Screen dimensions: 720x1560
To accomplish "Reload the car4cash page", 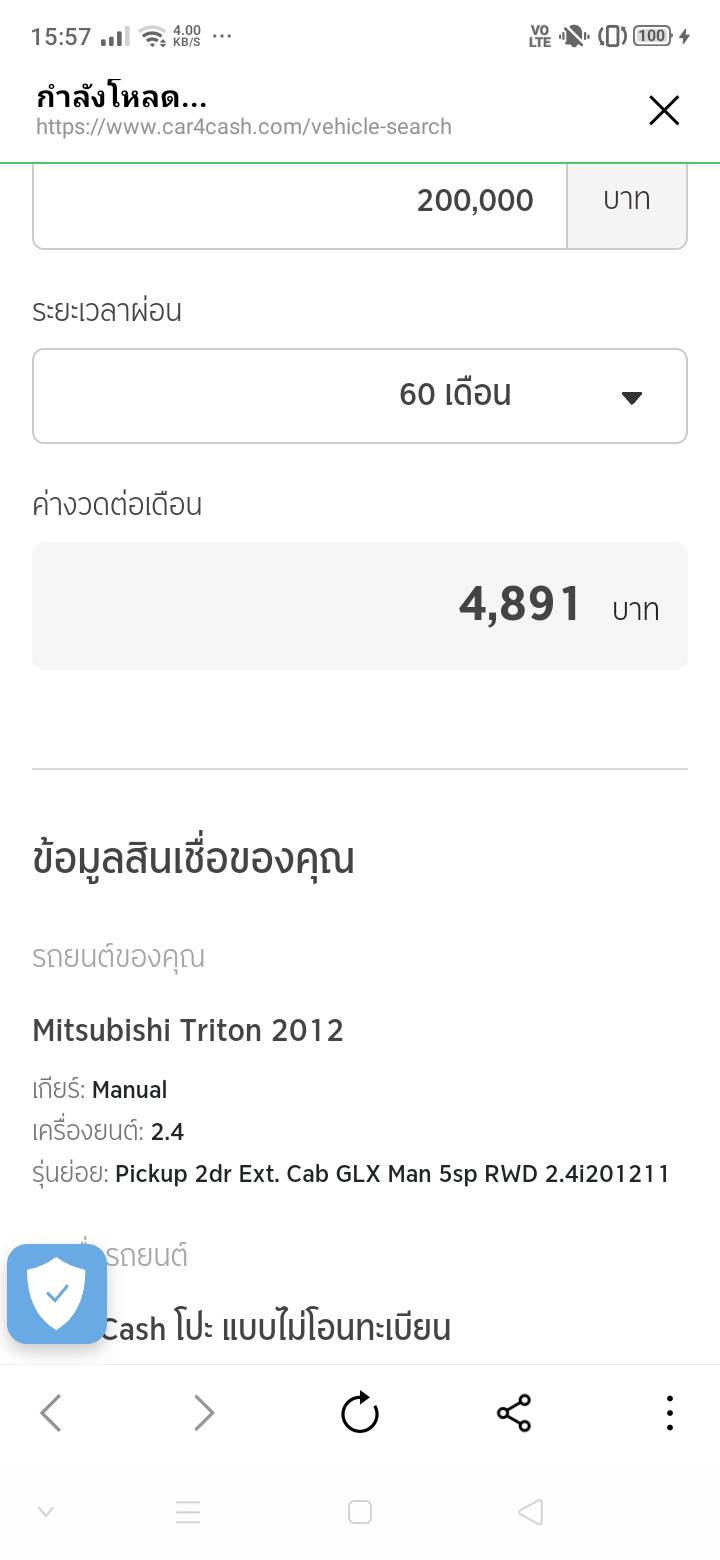I will 360,1413.
